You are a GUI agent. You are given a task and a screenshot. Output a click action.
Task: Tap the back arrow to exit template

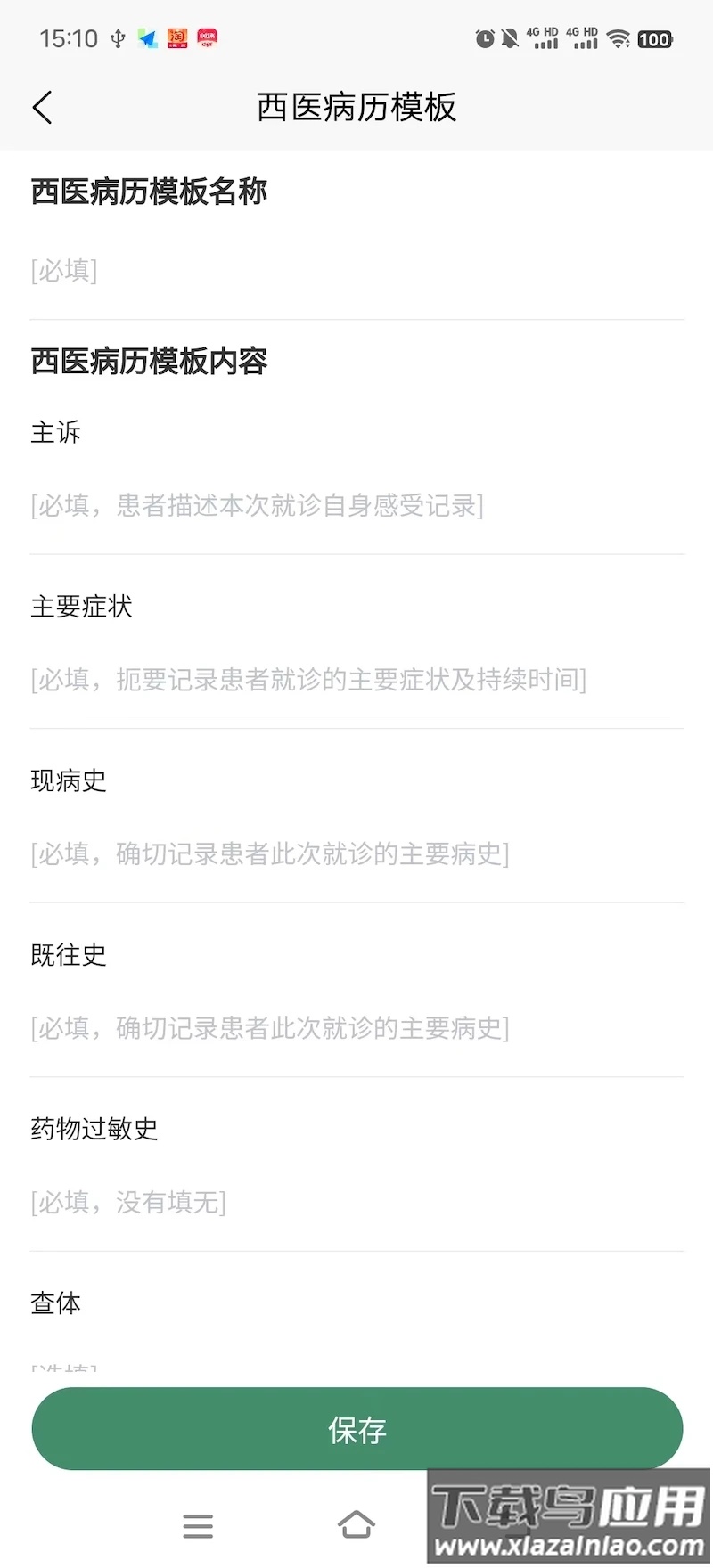(x=42, y=106)
